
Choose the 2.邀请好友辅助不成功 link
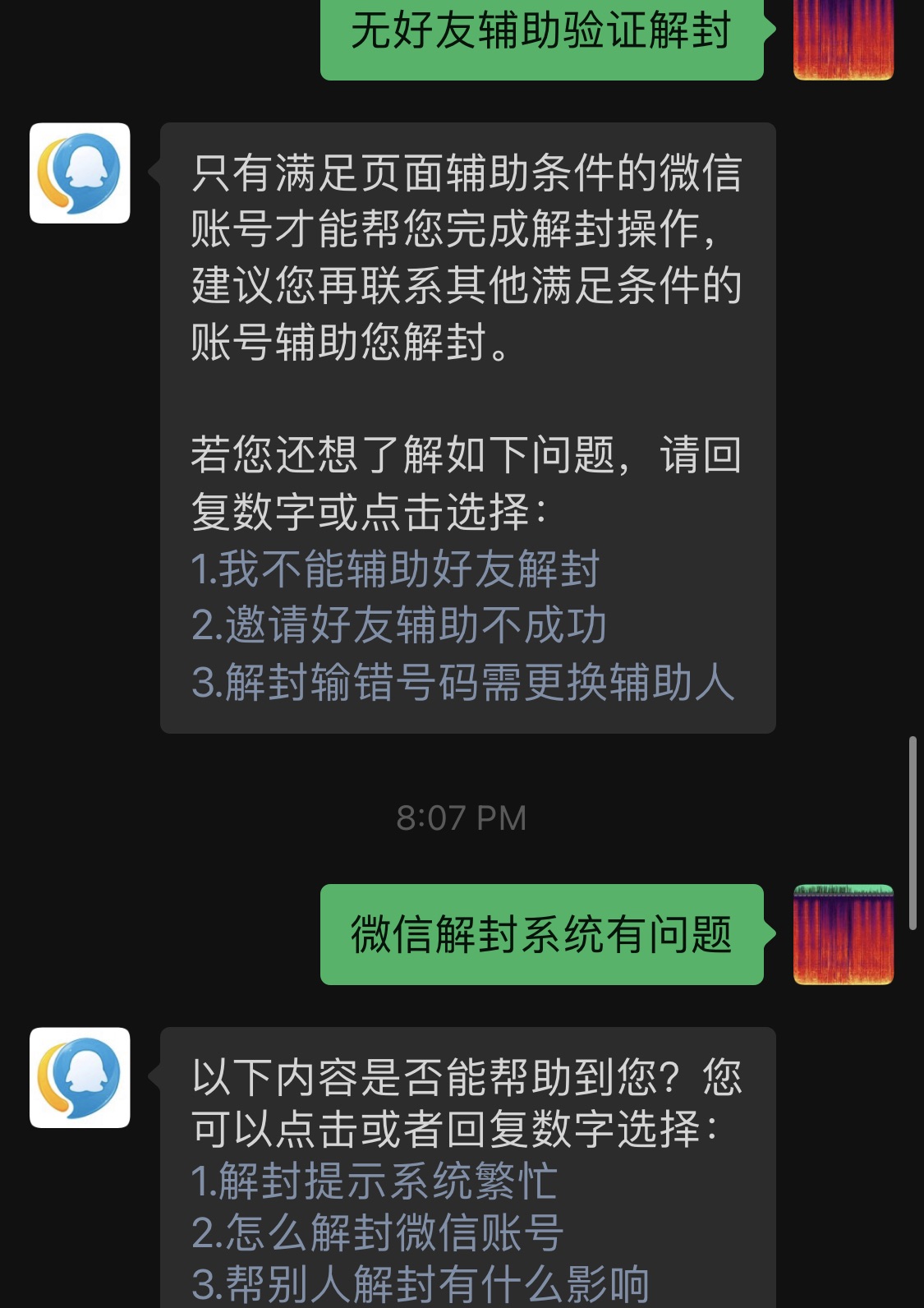399,625
